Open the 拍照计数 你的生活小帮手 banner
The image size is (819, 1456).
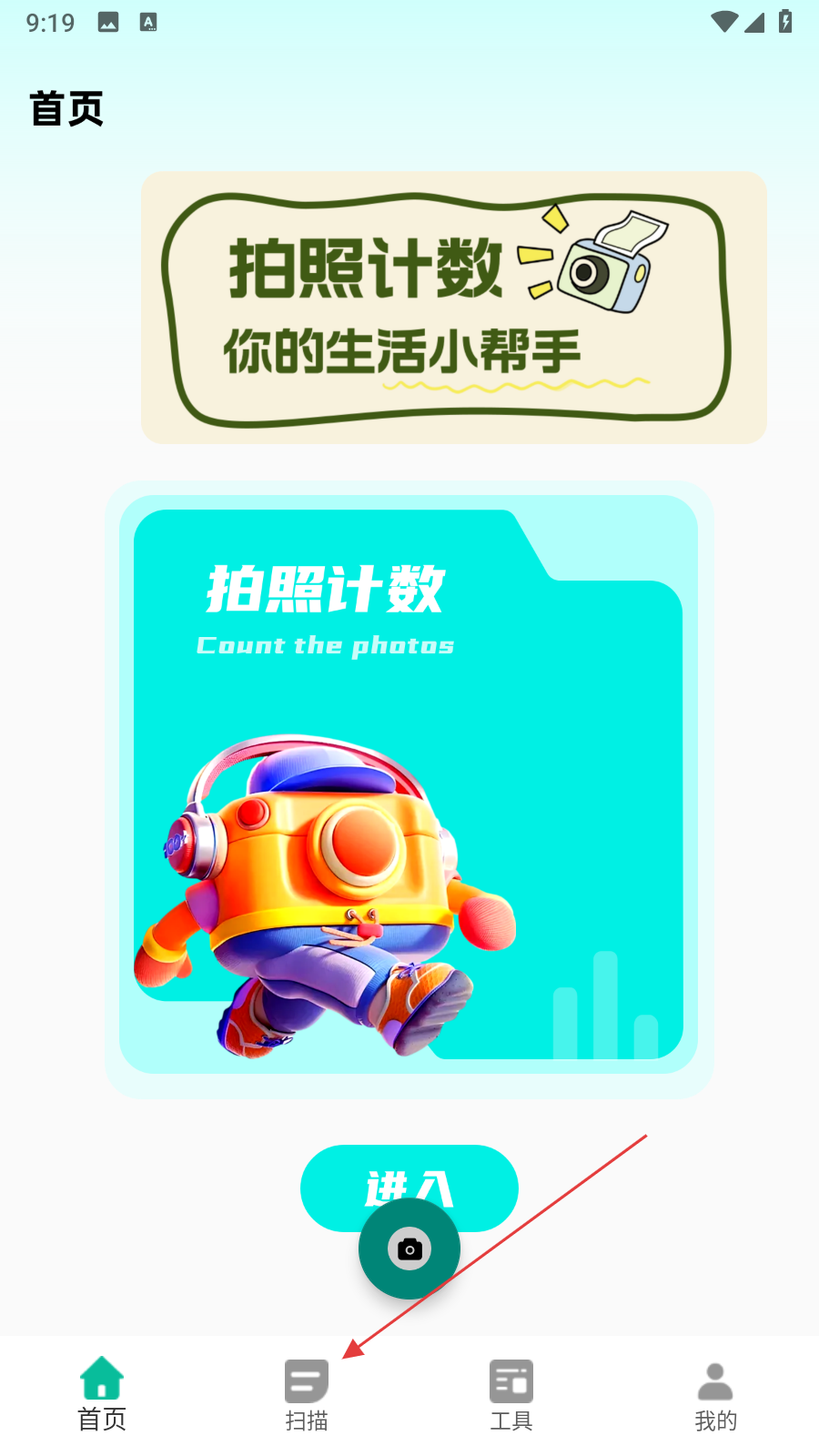[453, 308]
